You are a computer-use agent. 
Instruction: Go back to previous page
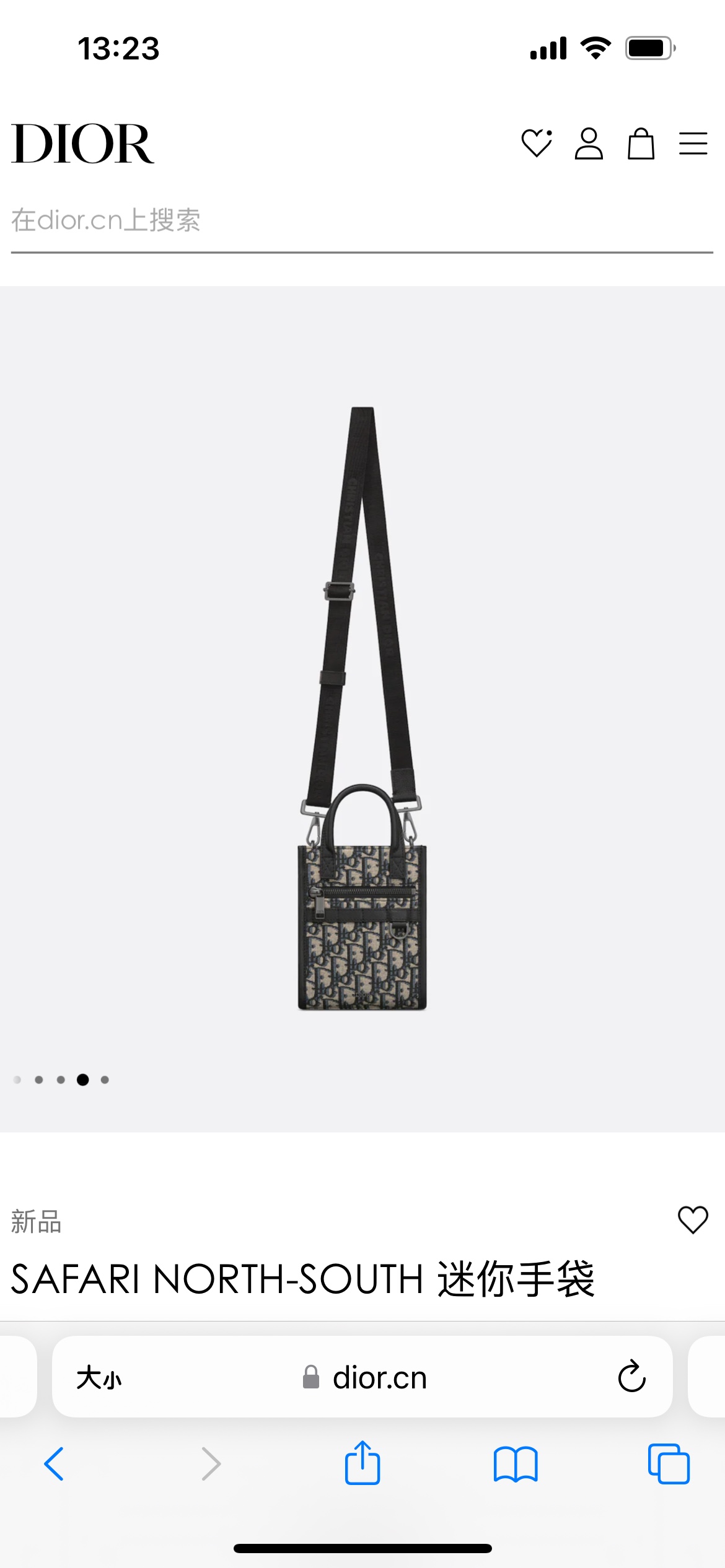coord(55,1464)
